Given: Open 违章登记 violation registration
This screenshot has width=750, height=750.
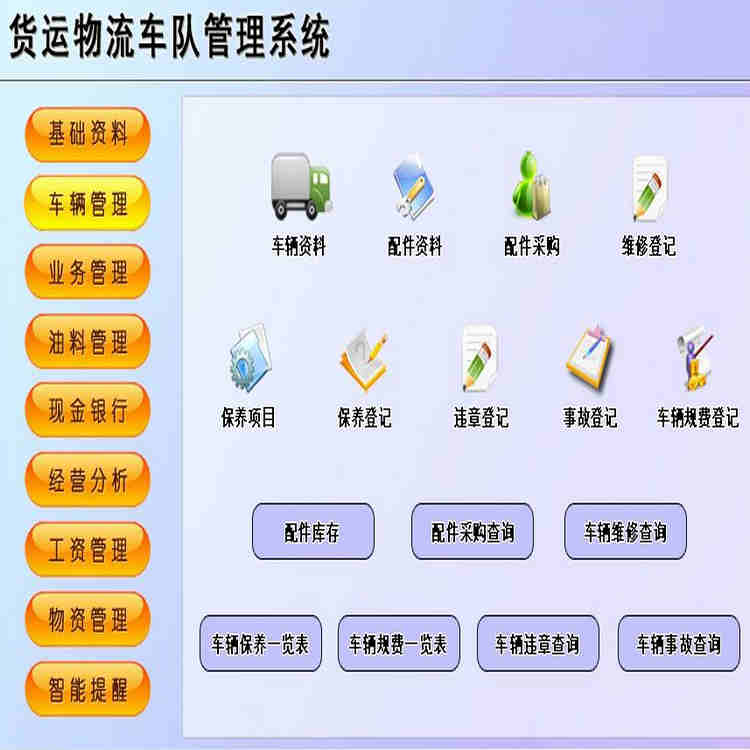Looking at the screenshot, I should pos(481,360).
